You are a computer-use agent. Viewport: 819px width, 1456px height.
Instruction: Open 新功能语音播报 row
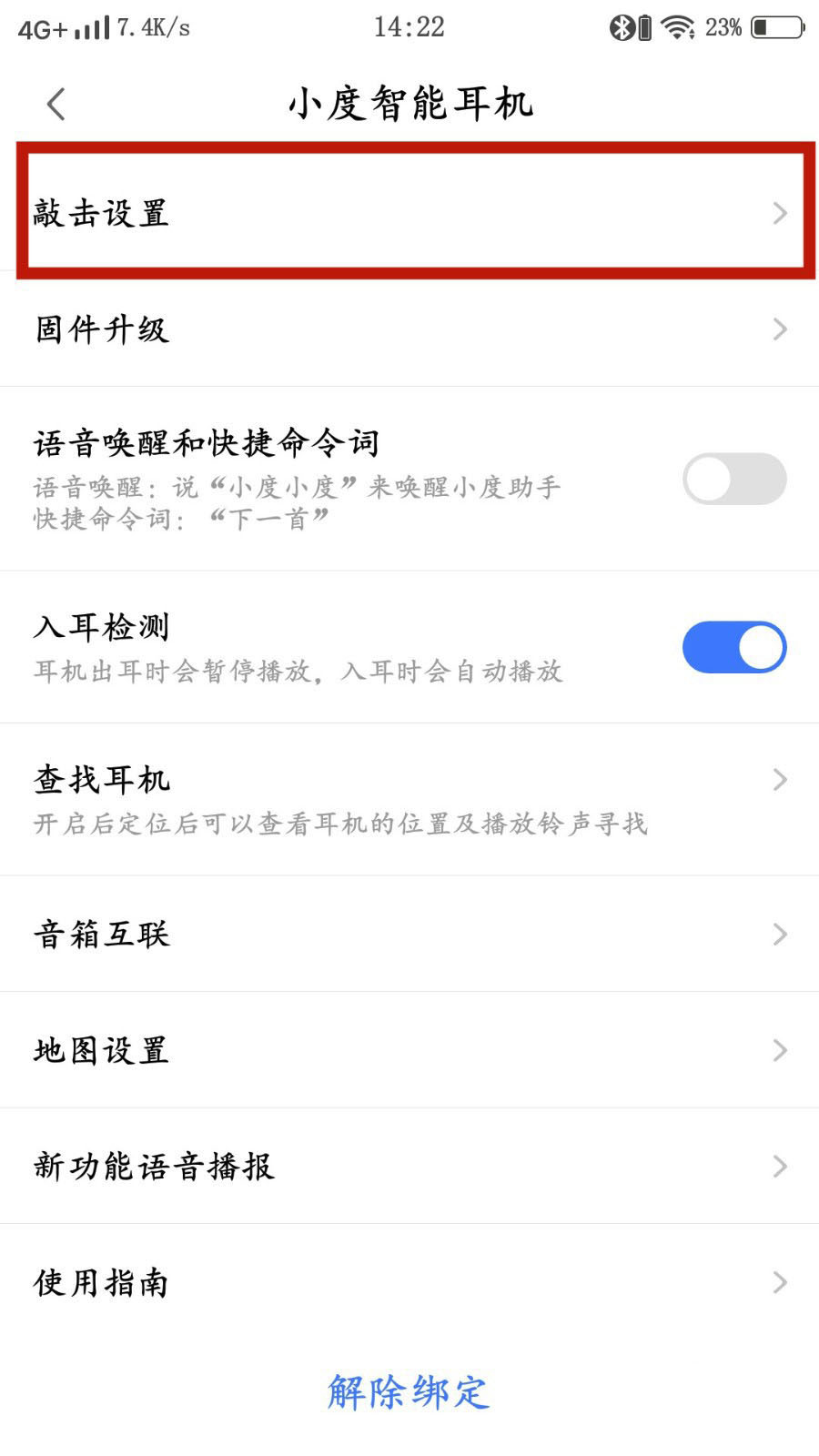(409, 1166)
